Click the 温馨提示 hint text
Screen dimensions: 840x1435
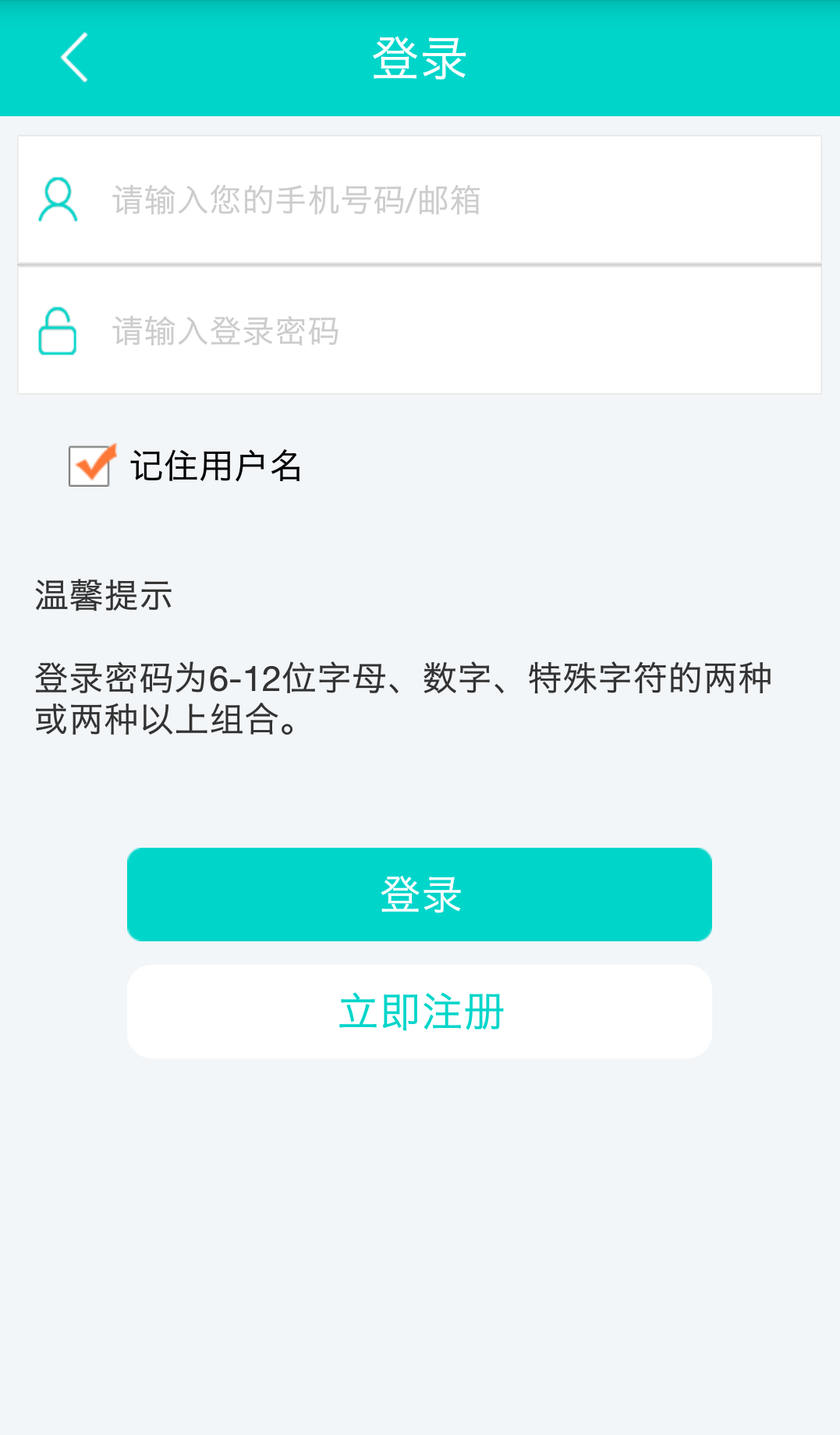pos(102,597)
